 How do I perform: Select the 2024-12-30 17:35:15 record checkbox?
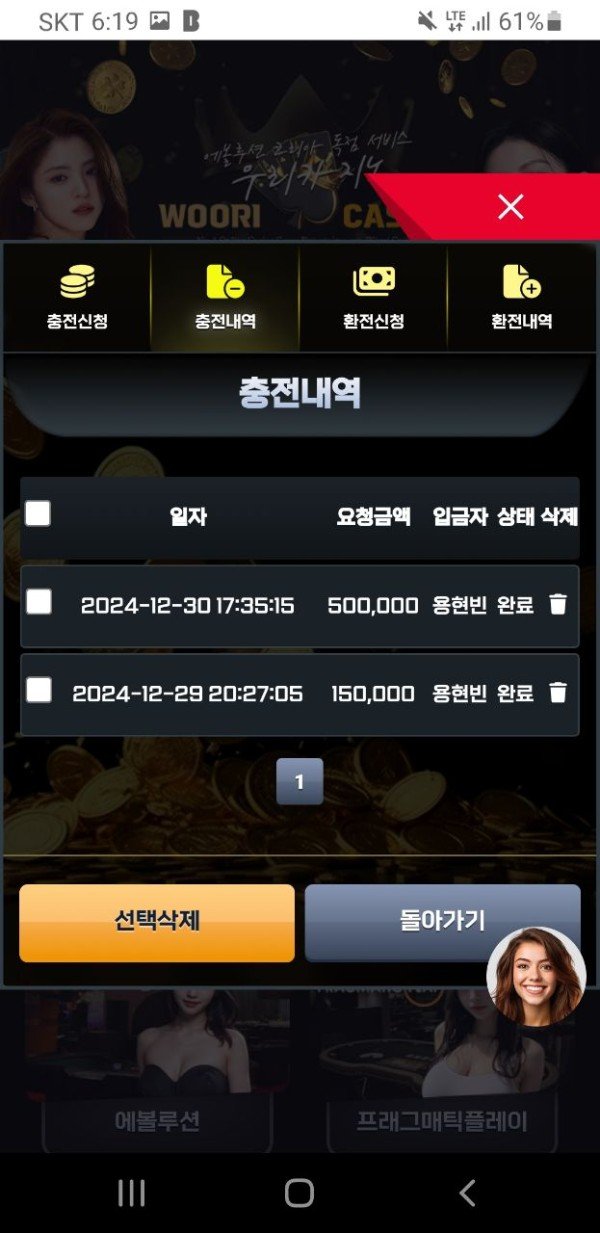38,602
